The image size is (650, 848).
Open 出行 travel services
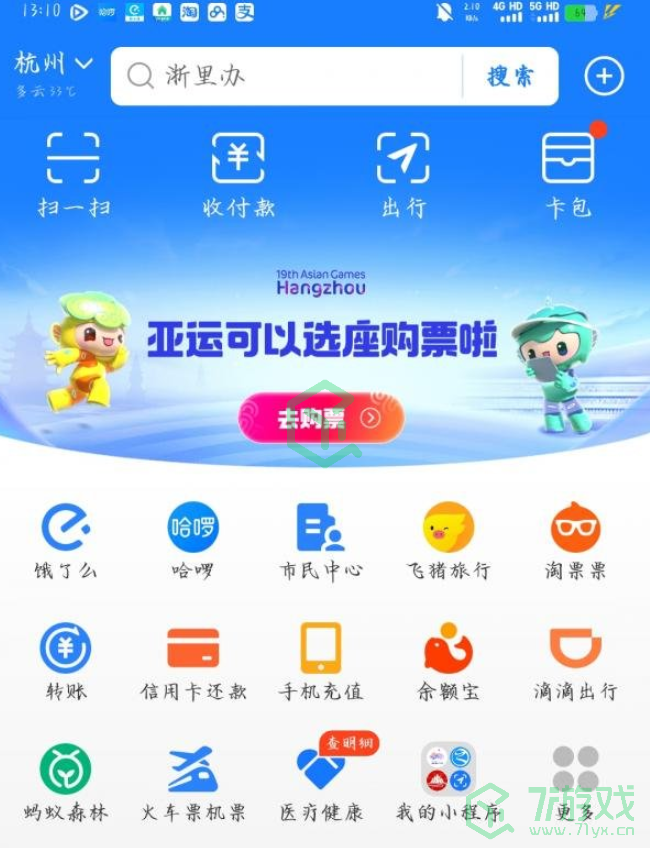tap(403, 174)
